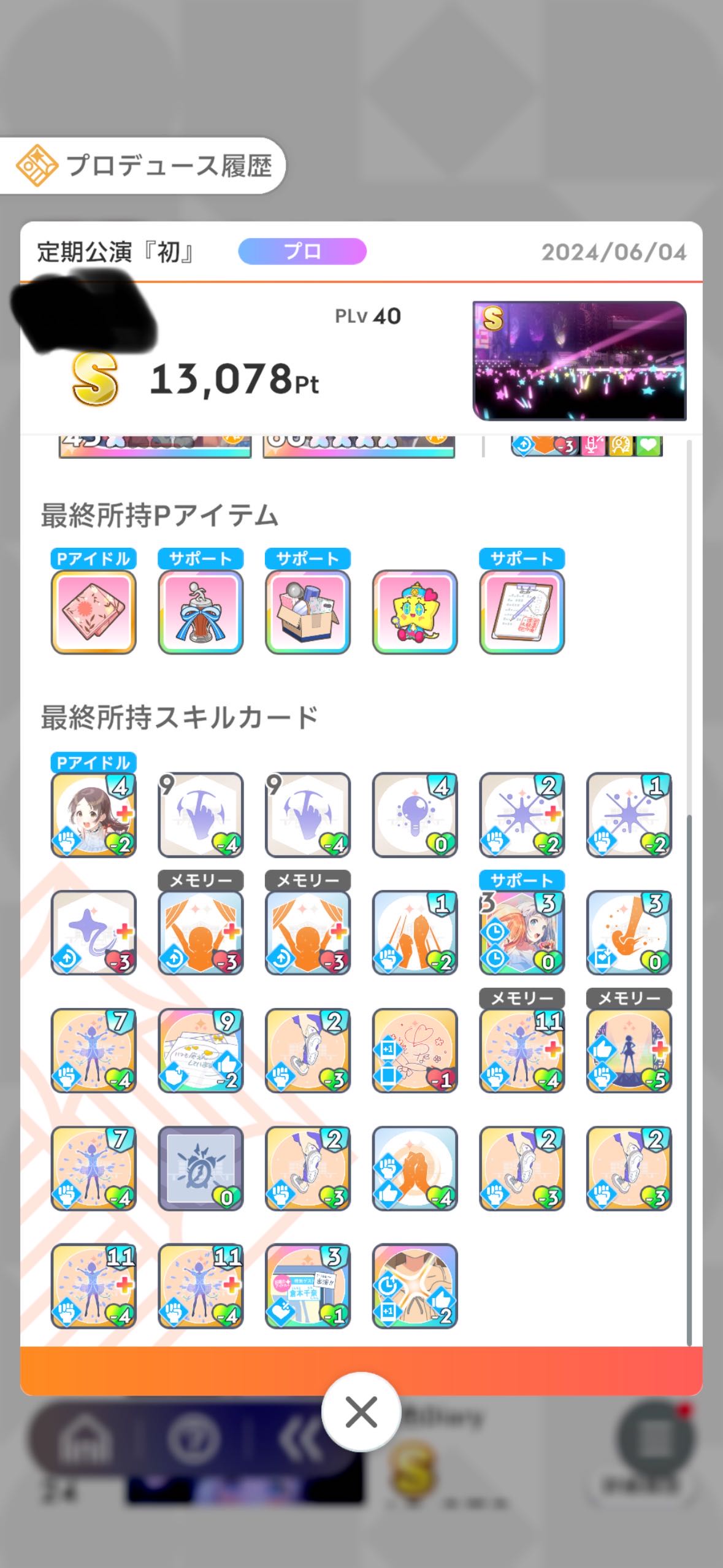Screen dimensions: 723x1568
Task: View the clipboard support item
Action: (x=522, y=612)
